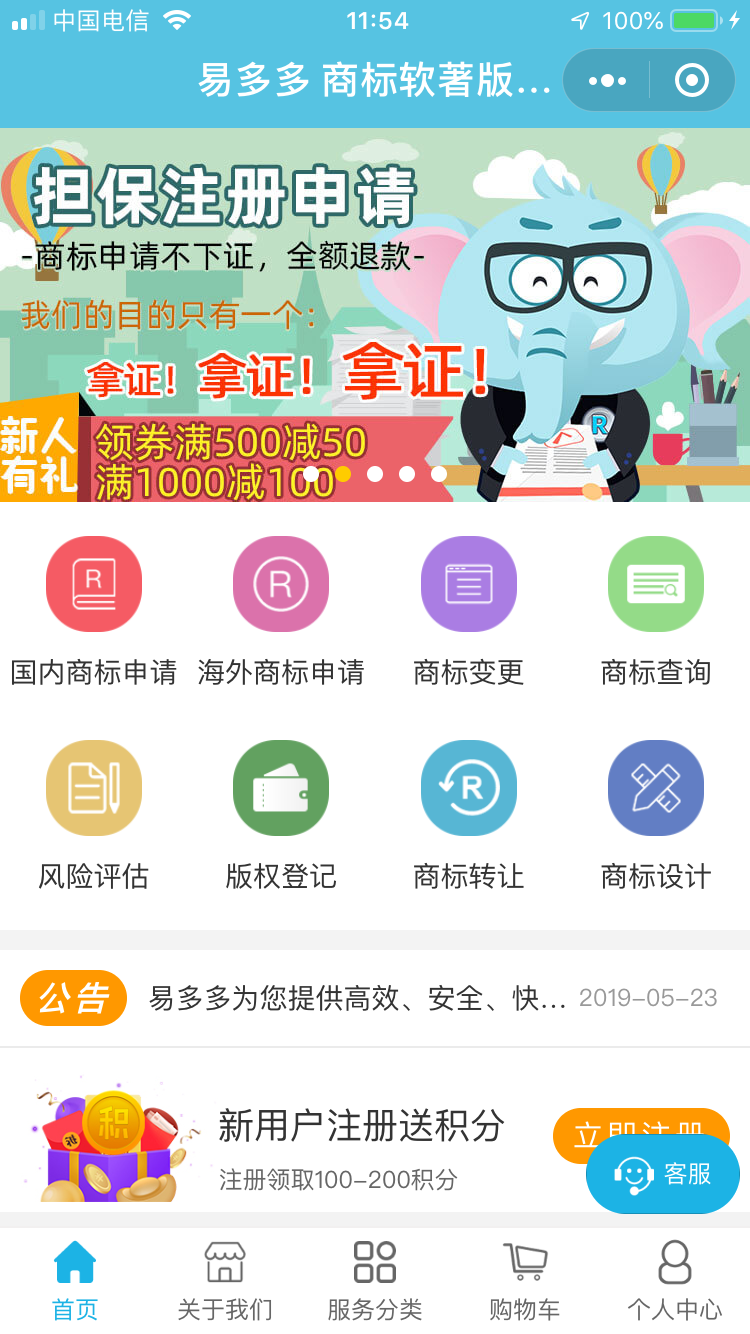750x1334 pixels.
Task: Switch to the 首页 tab
Action: pos(75,1280)
